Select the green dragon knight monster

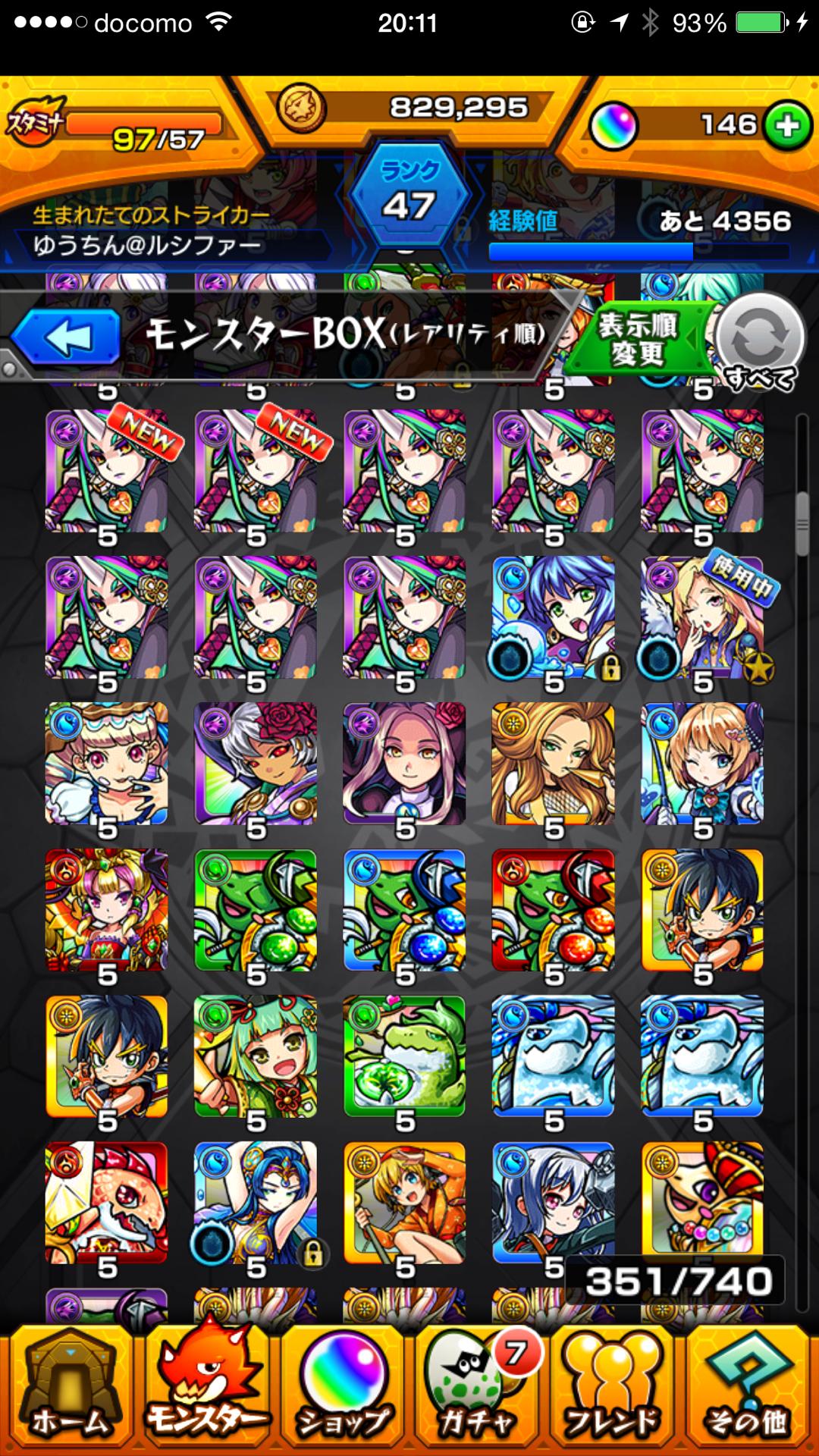tap(256, 910)
